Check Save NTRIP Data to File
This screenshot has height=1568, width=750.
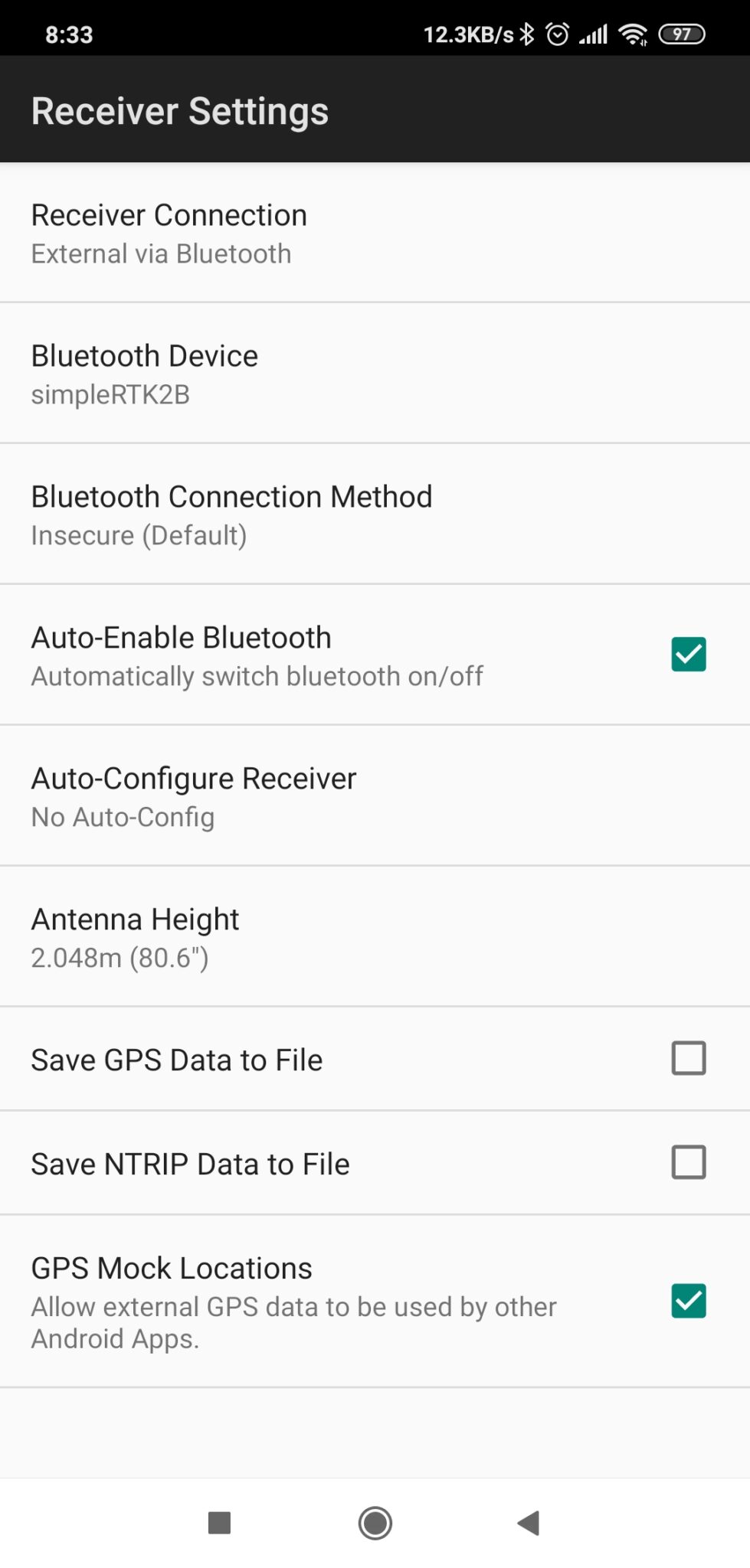[688, 1162]
